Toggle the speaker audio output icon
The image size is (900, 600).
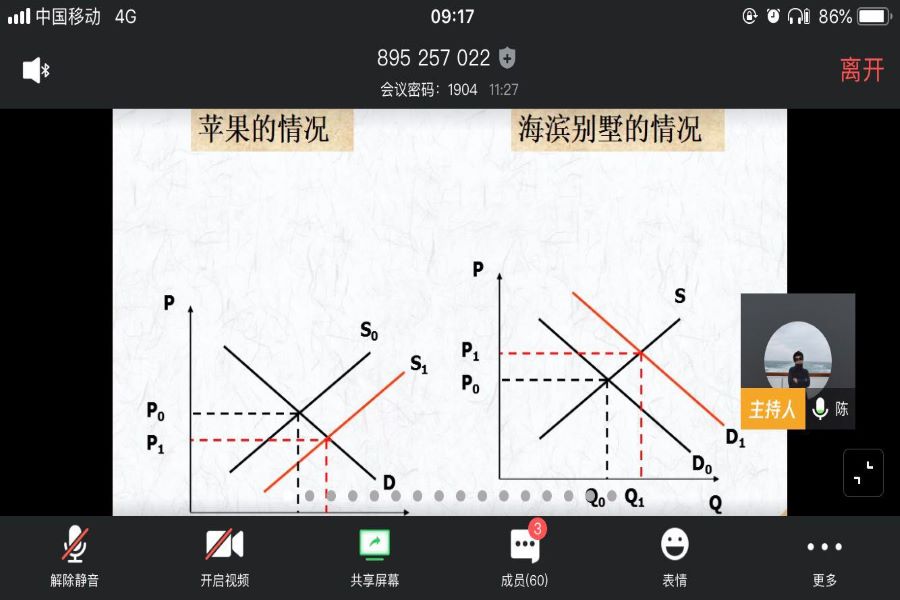coord(35,70)
